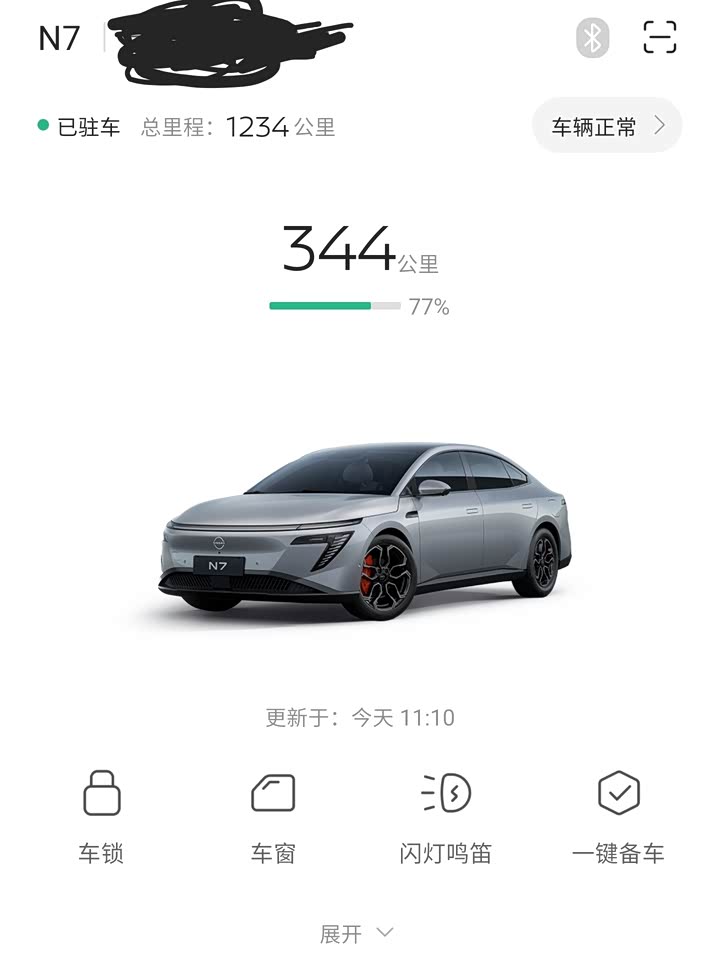Open the N7 car image

click(x=365, y=530)
